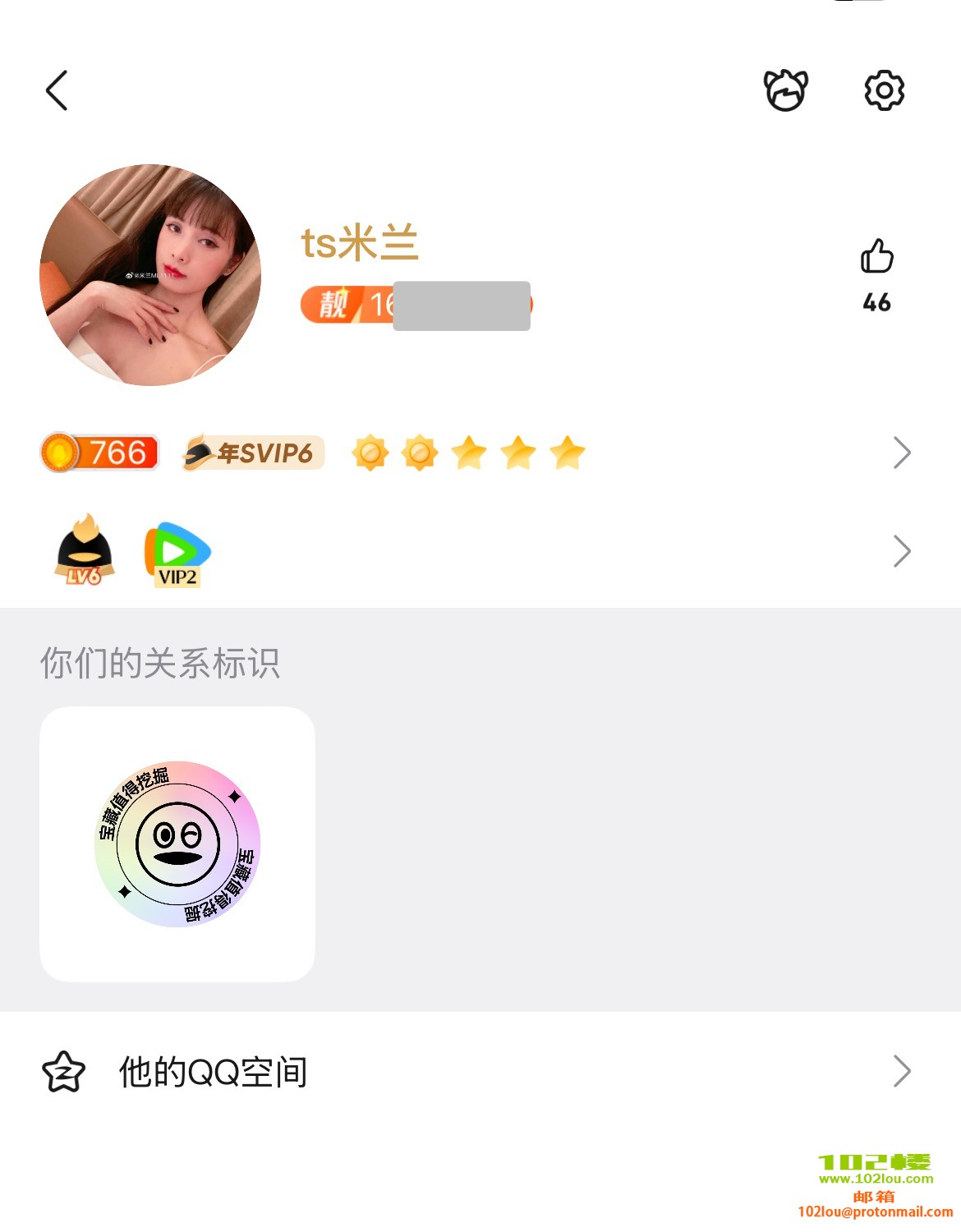Tap the bear face icon in header

pyautogui.click(x=786, y=90)
